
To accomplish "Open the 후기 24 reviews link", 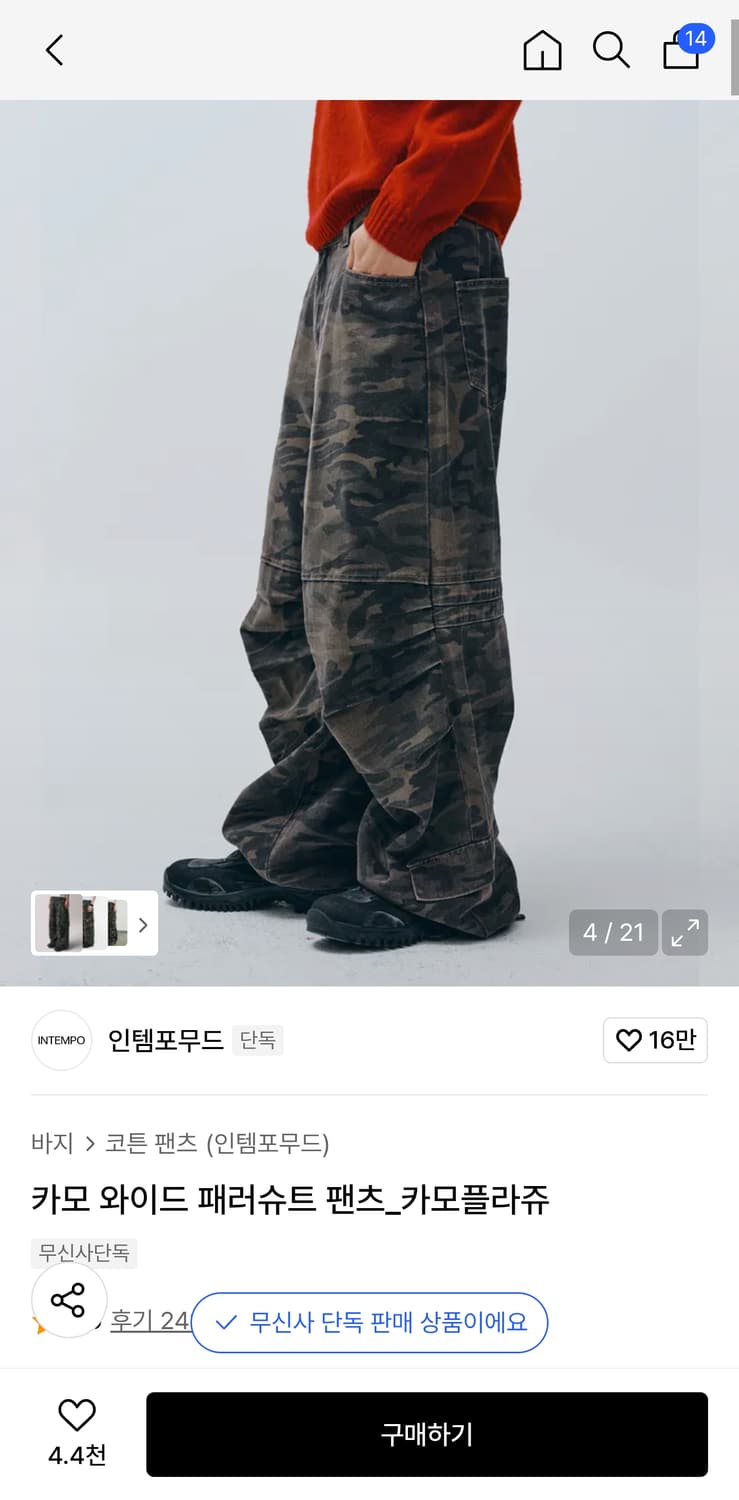I will [148, 1322].
